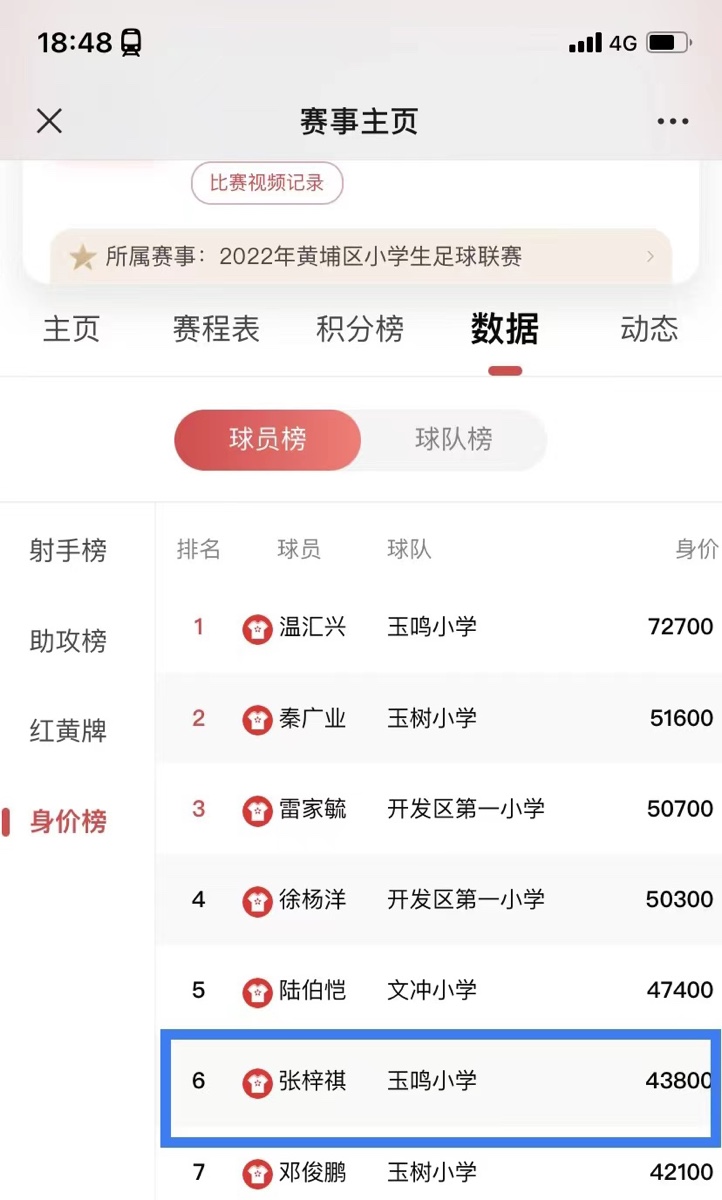722x1200 pixels.
Task: Switch to the 赛程表 tab
Action: click(216, 329)
